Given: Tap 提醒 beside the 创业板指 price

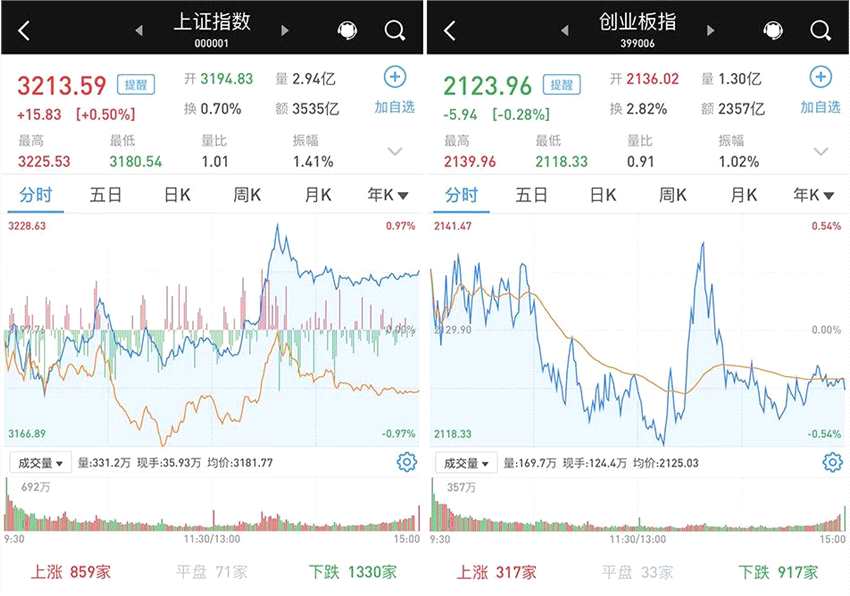Looking at the screenshot, I should click(561, 83).
